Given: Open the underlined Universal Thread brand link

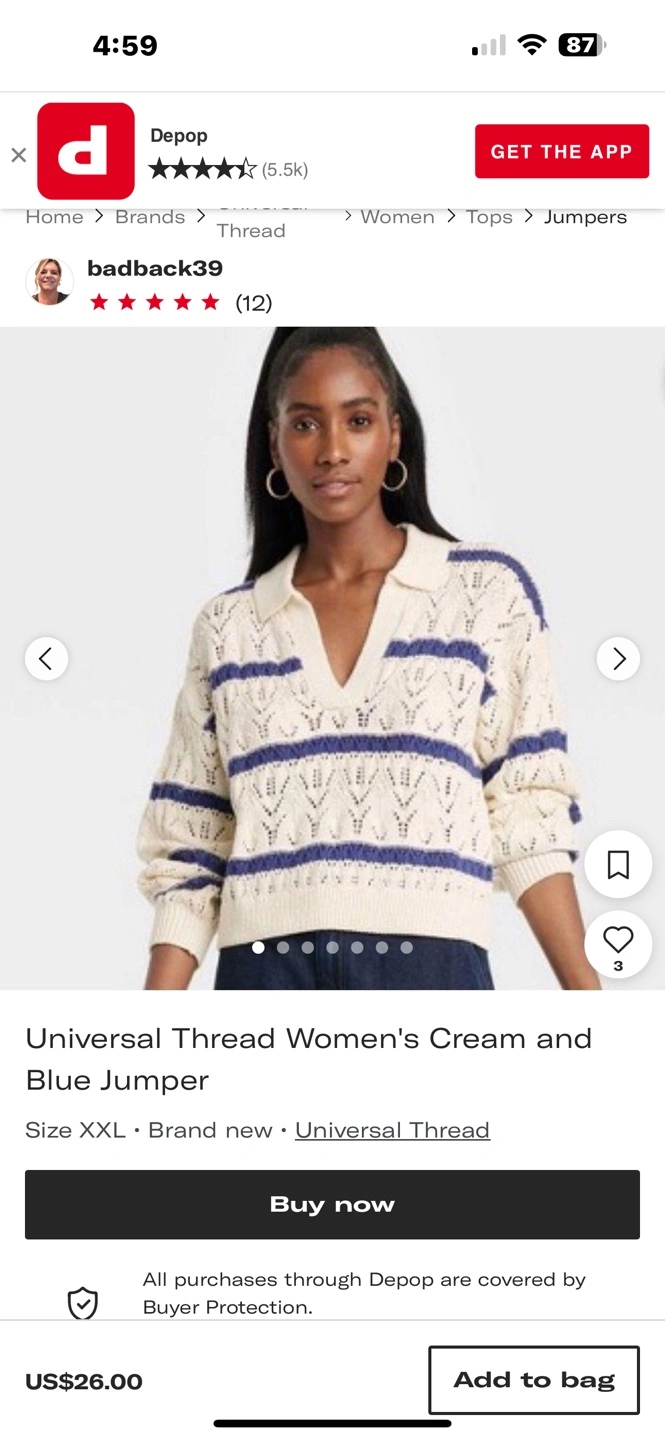Looking at the screenshot, I should click(x=392, y=1130).
